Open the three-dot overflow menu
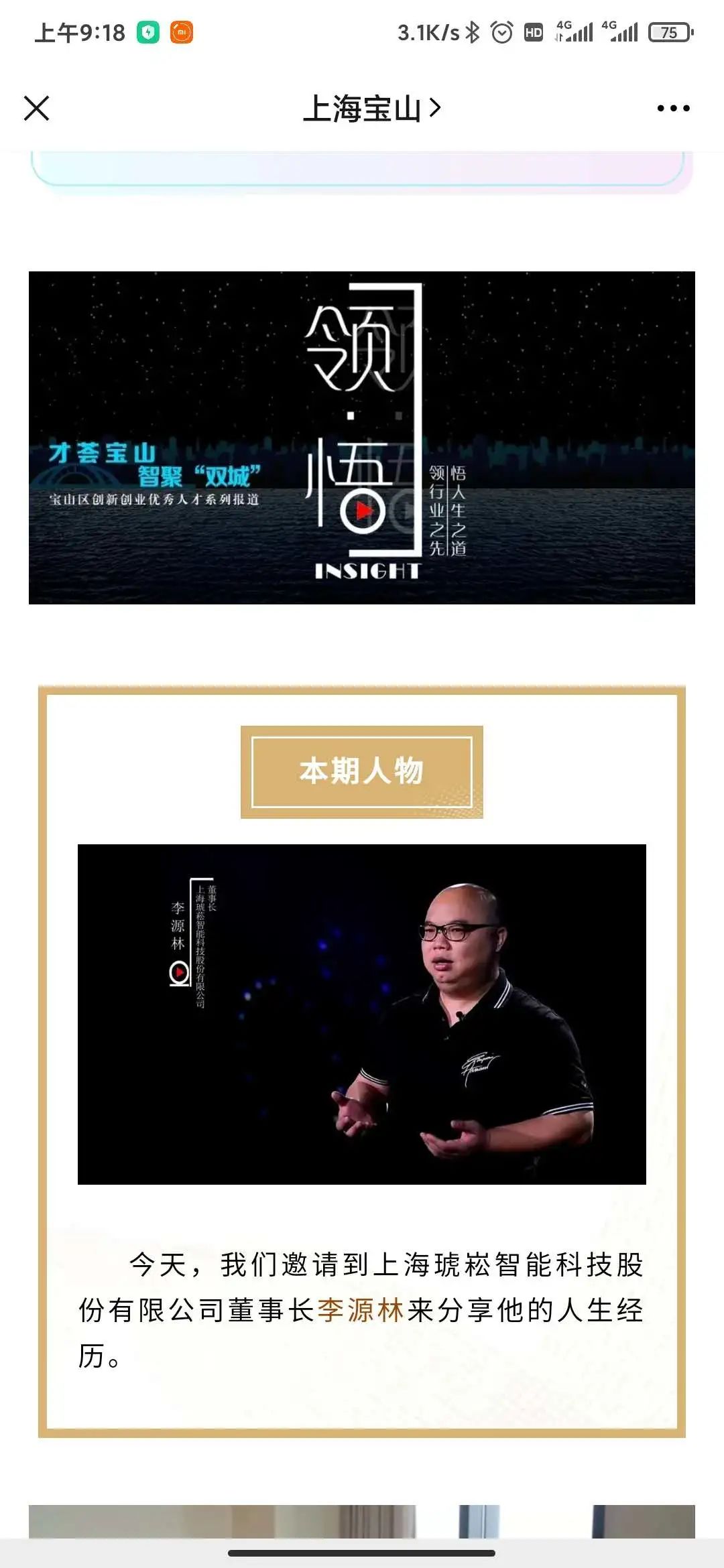The image size is (724, 1568). (x=673, y=108)
